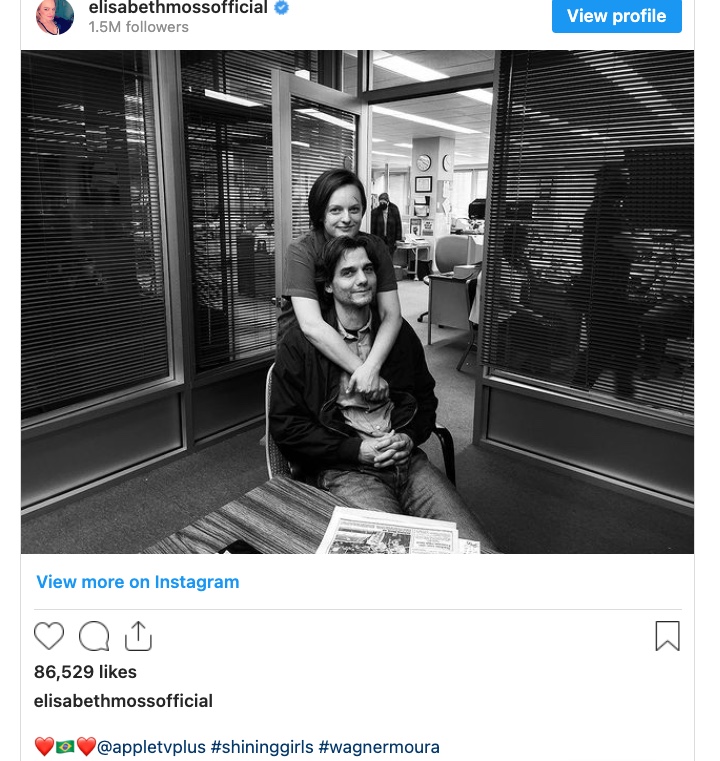Open the black-and-white post photo
Image resolution: width=720 pixels, height=761 pixels.
tap(357, 300)
